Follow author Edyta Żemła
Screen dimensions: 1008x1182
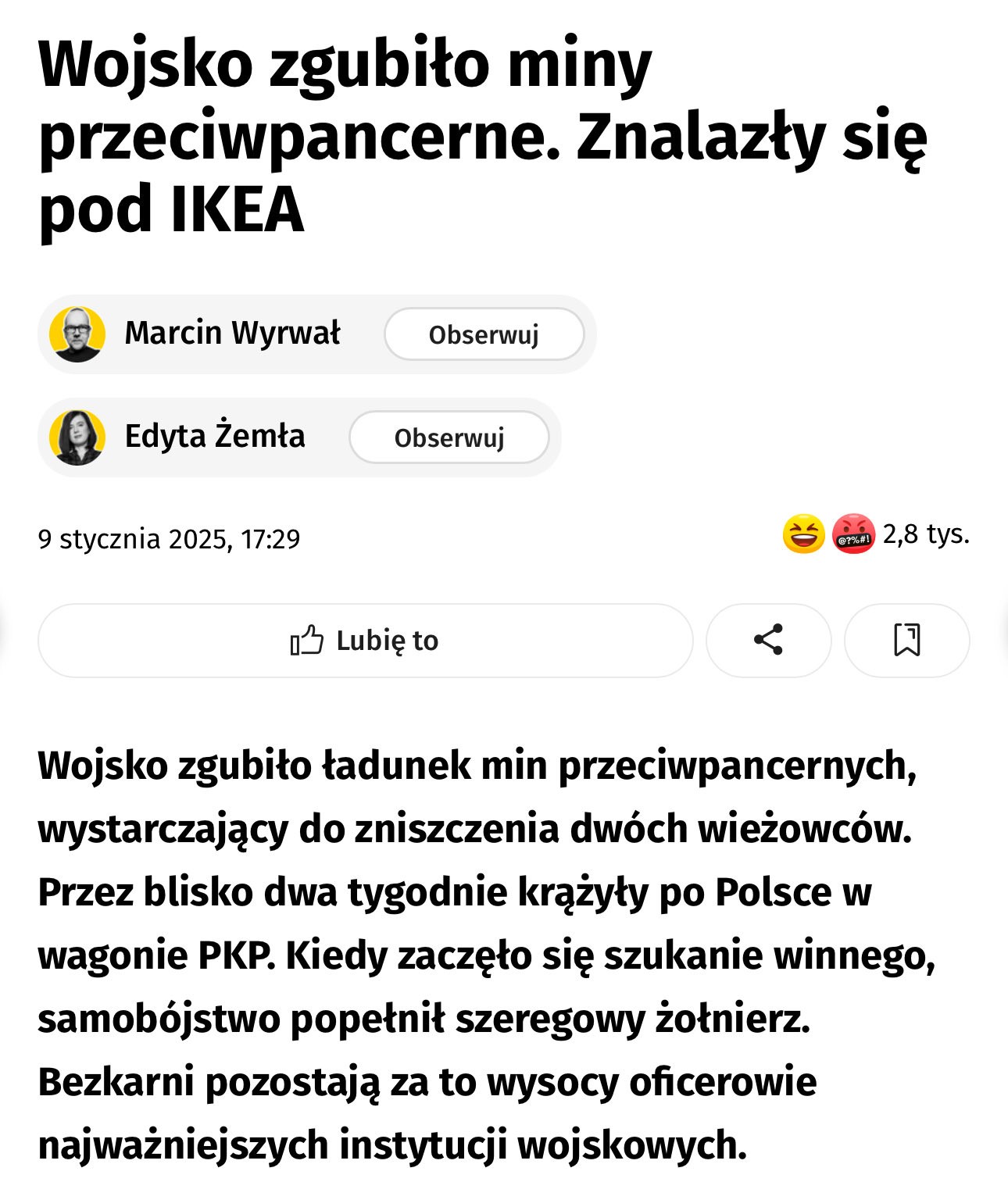coord(449,437)
